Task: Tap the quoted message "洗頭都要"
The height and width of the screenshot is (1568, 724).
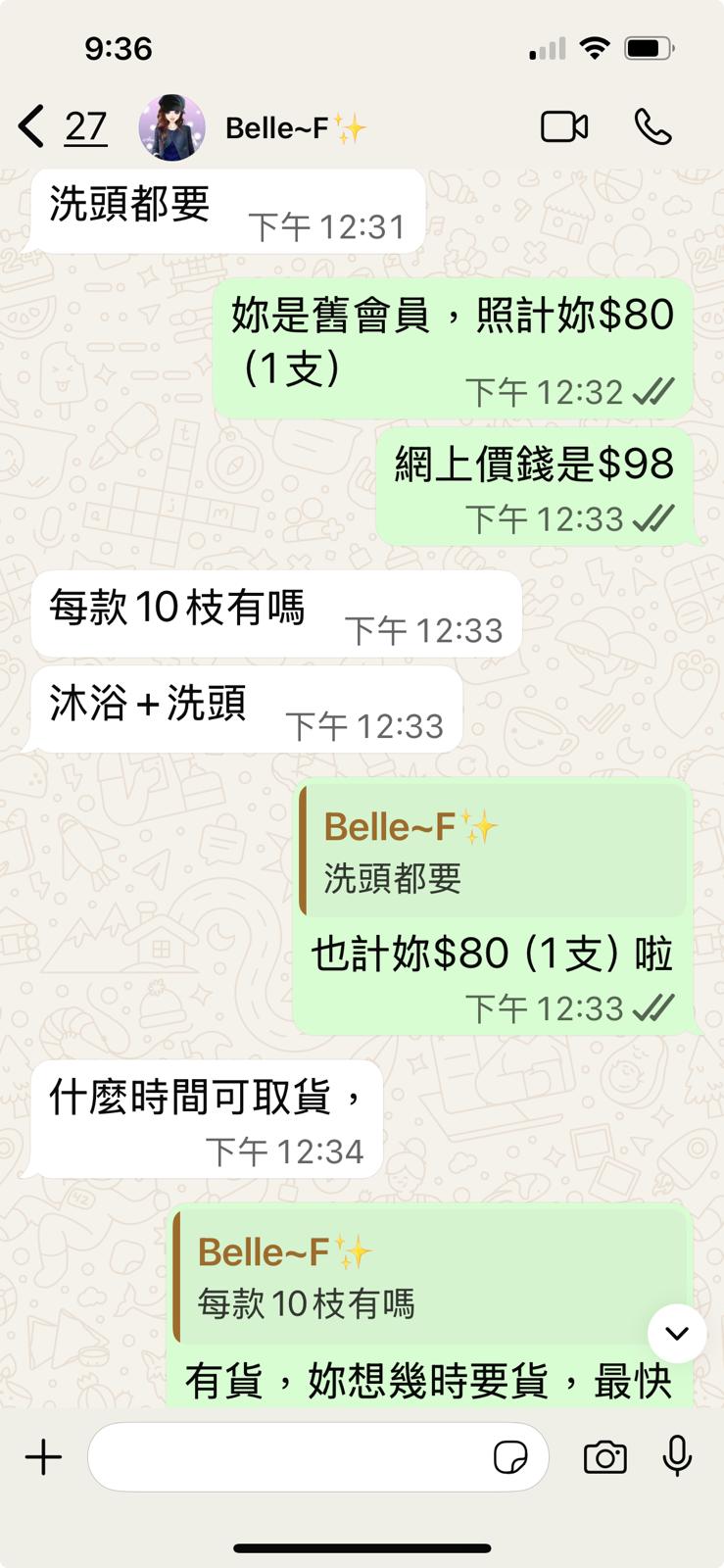Action: (x=493, y=851)
